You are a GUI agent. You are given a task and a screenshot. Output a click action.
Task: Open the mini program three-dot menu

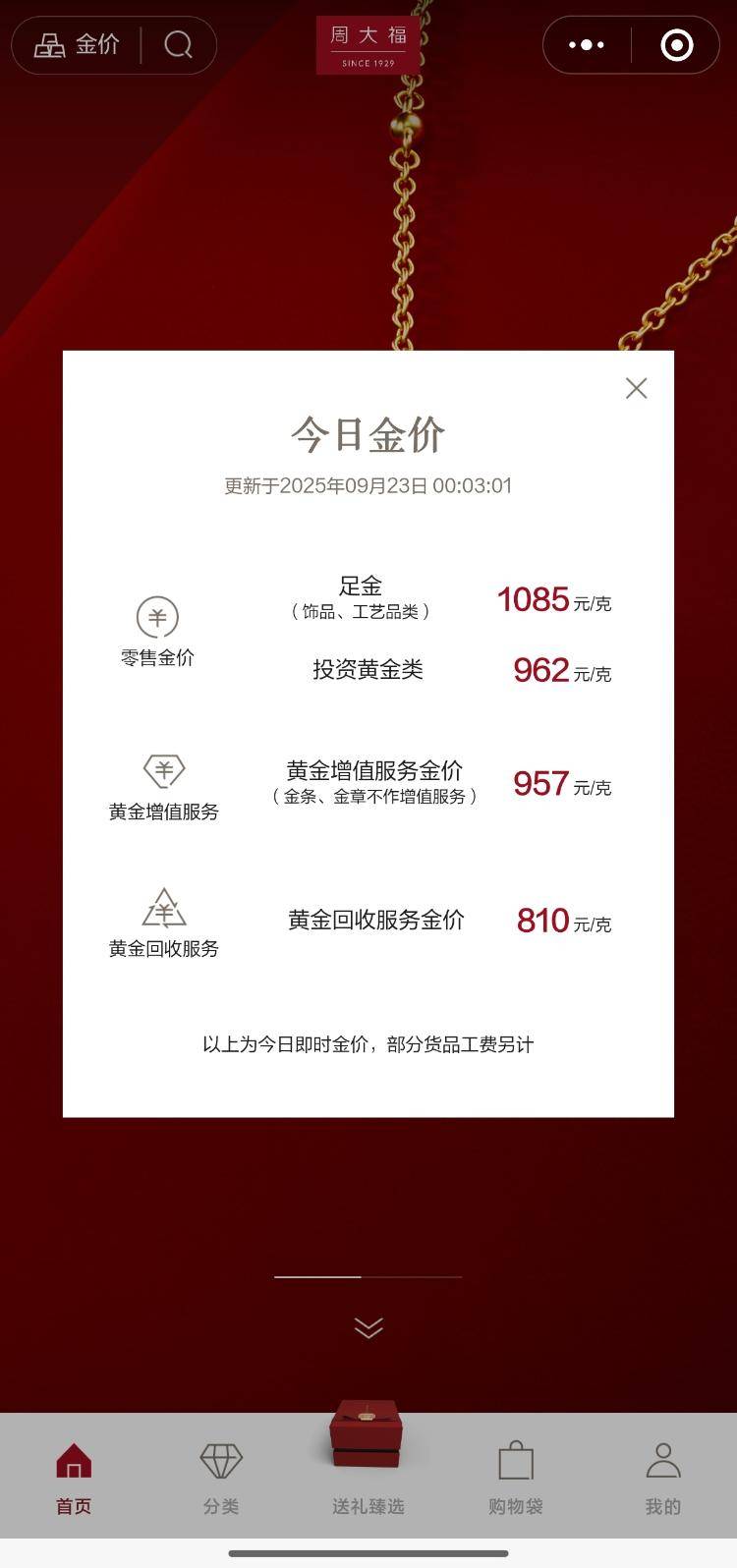587,45
